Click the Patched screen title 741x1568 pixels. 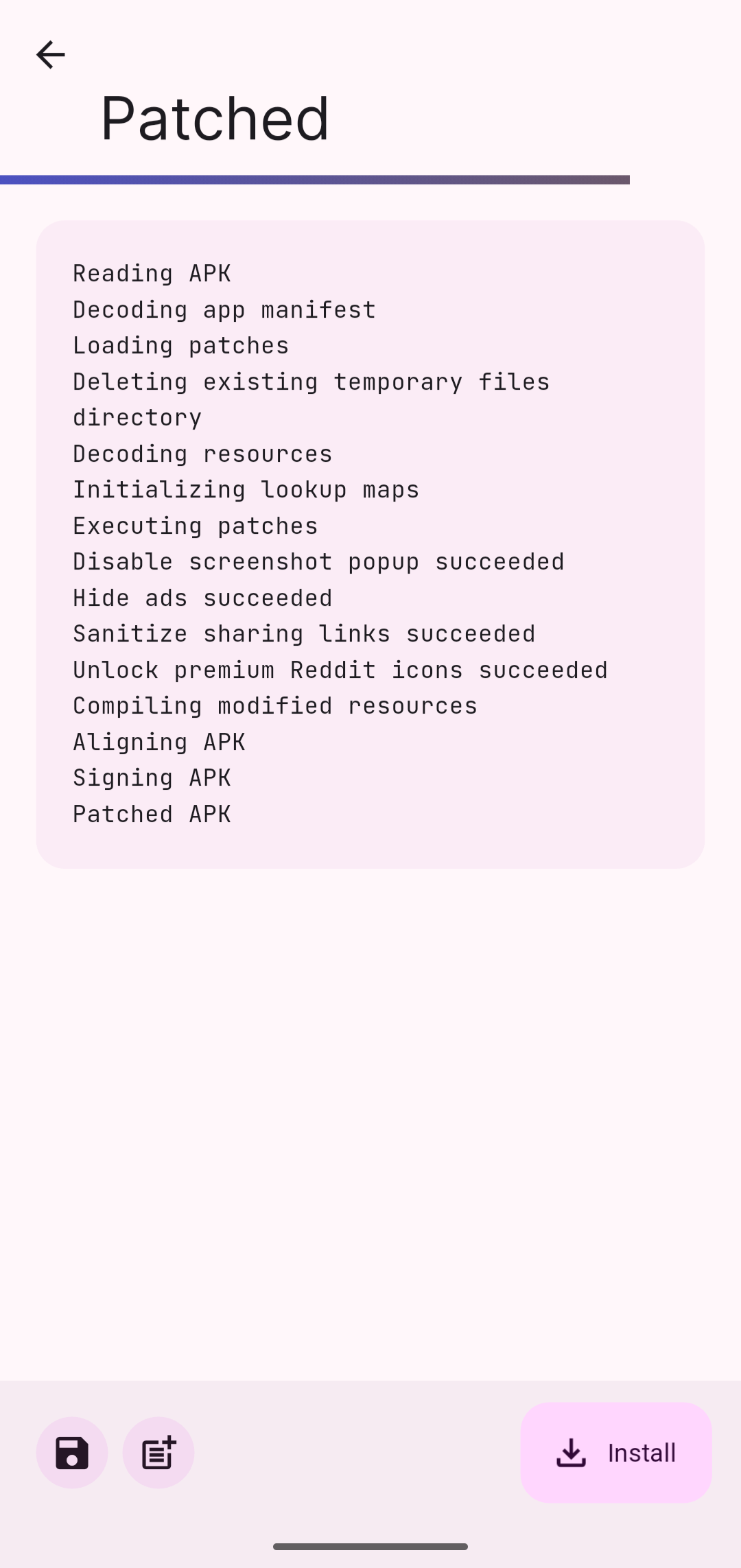(x=215, y=117)
